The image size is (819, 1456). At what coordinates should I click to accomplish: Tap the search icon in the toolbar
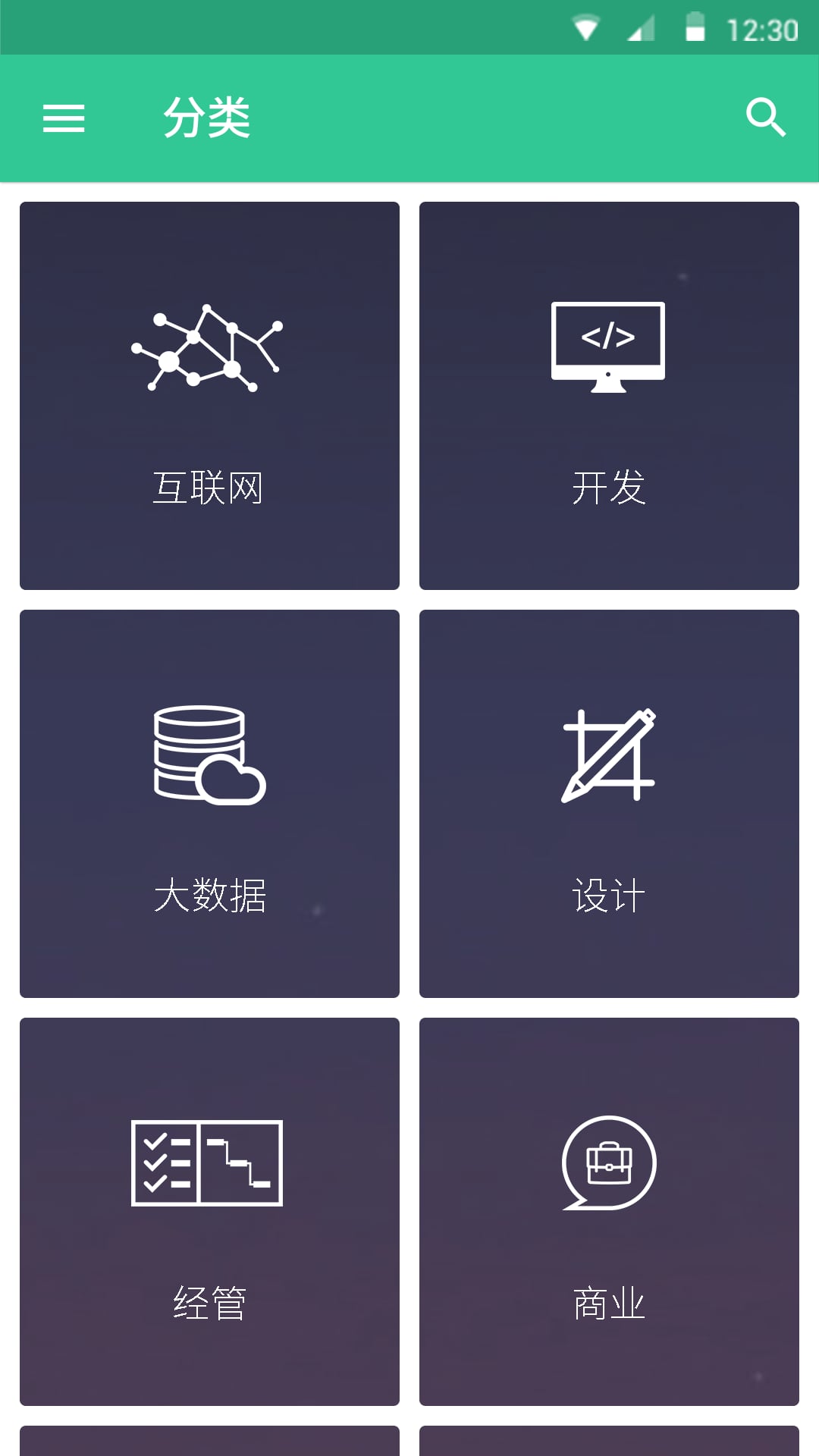click(x=765, y=118)
